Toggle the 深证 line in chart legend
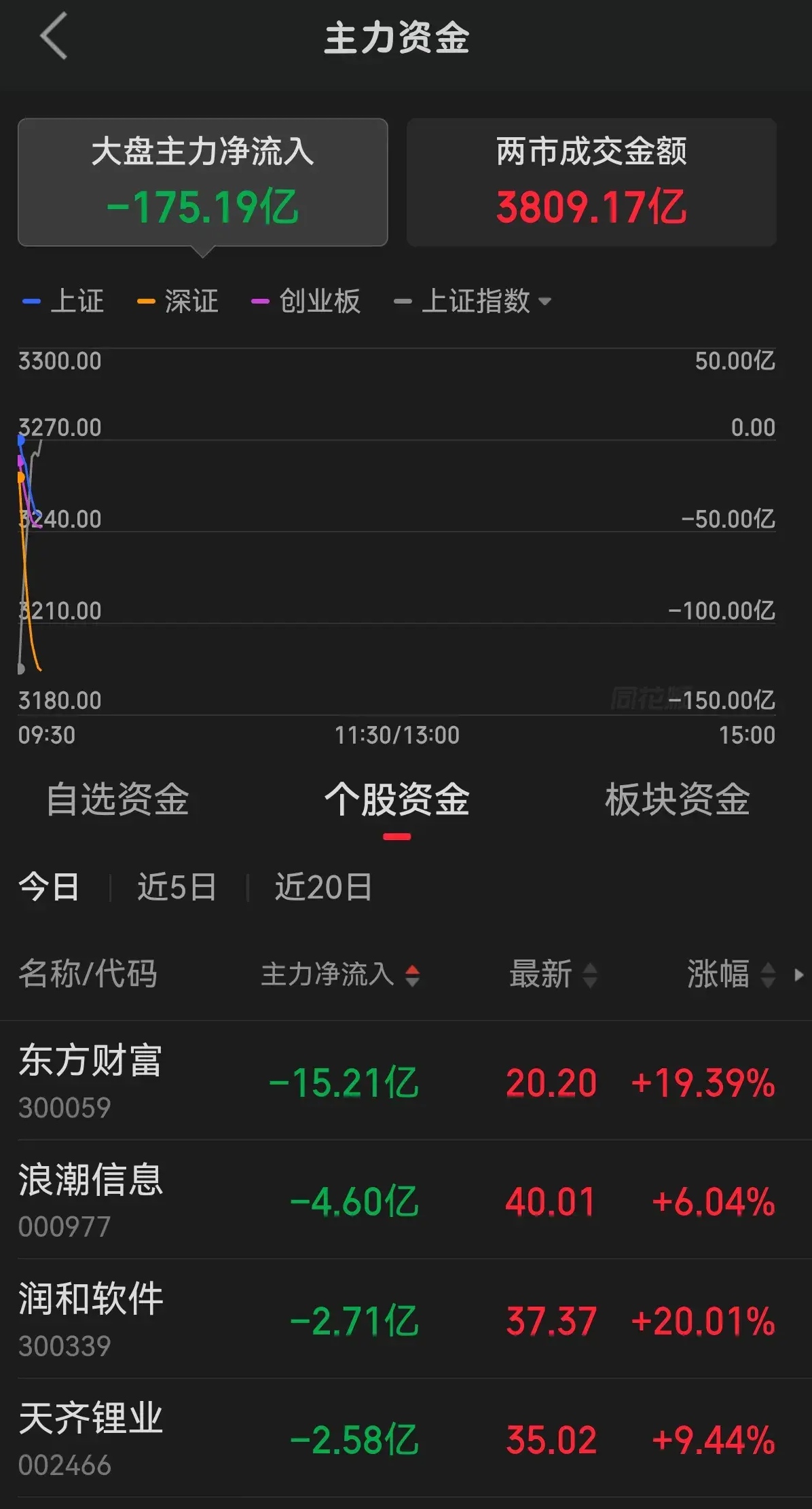Viewport: 812px width, 1509px height. tap(191, 301)
